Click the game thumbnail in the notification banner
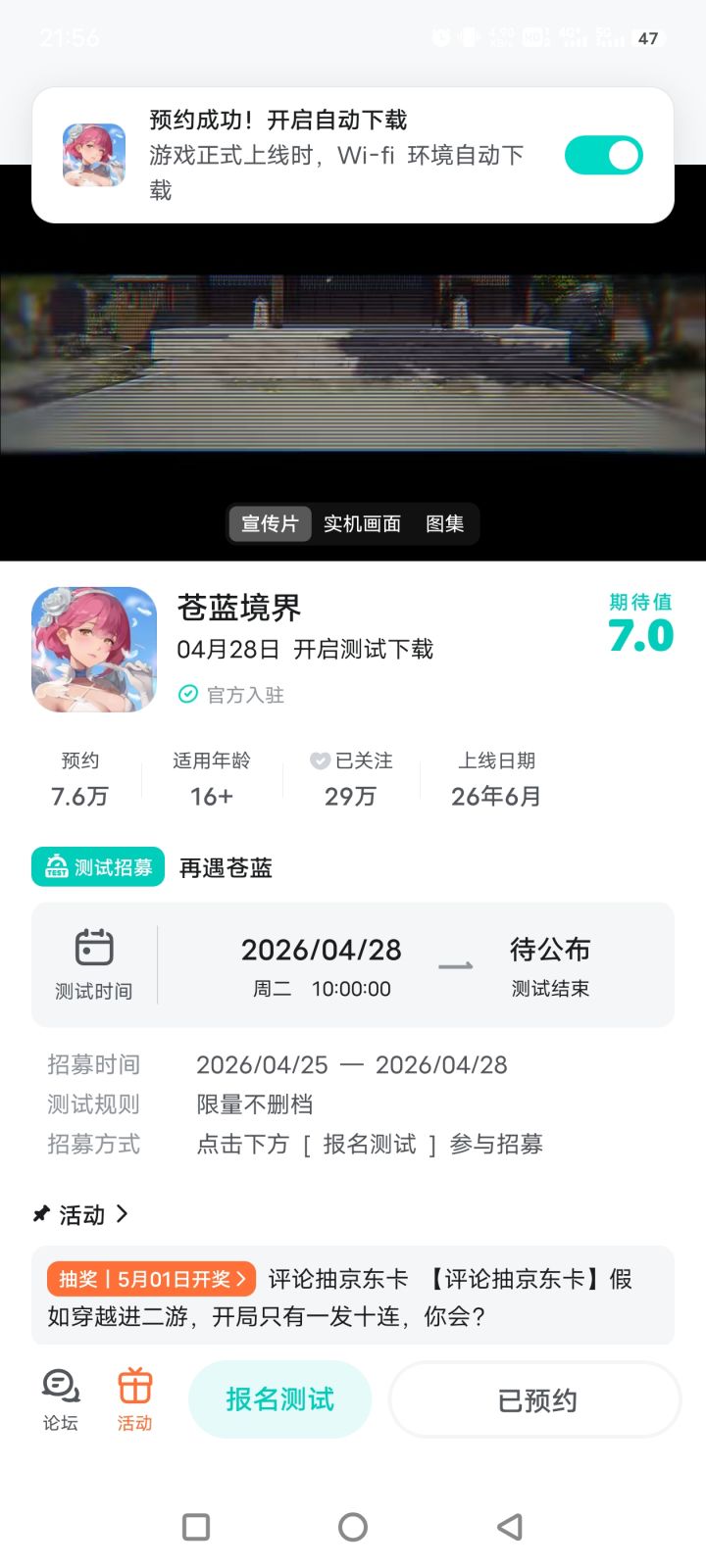Image resolution: width=706 pixels, height=1568 pixels. coord(94,155)
